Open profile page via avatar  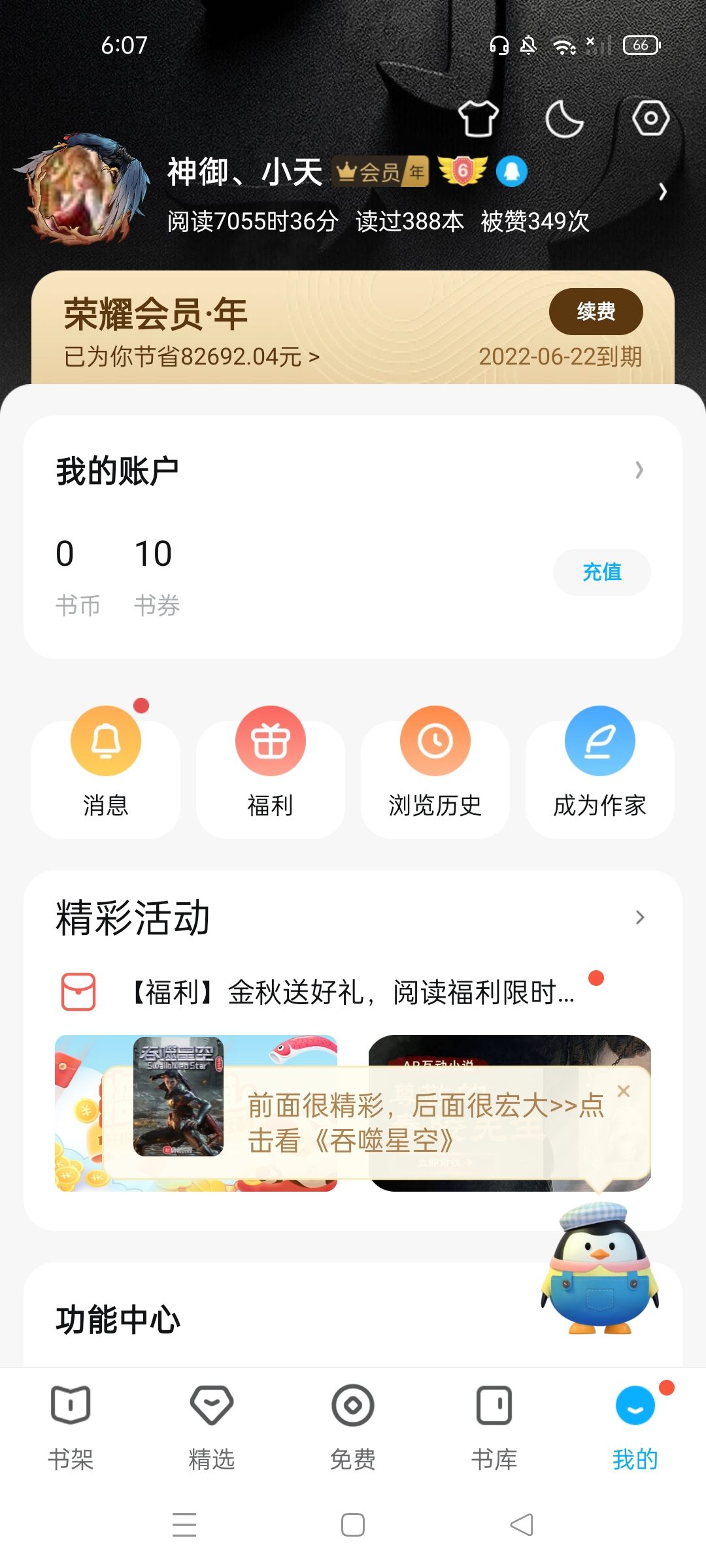pyautogui.click(x=82, y=190)
